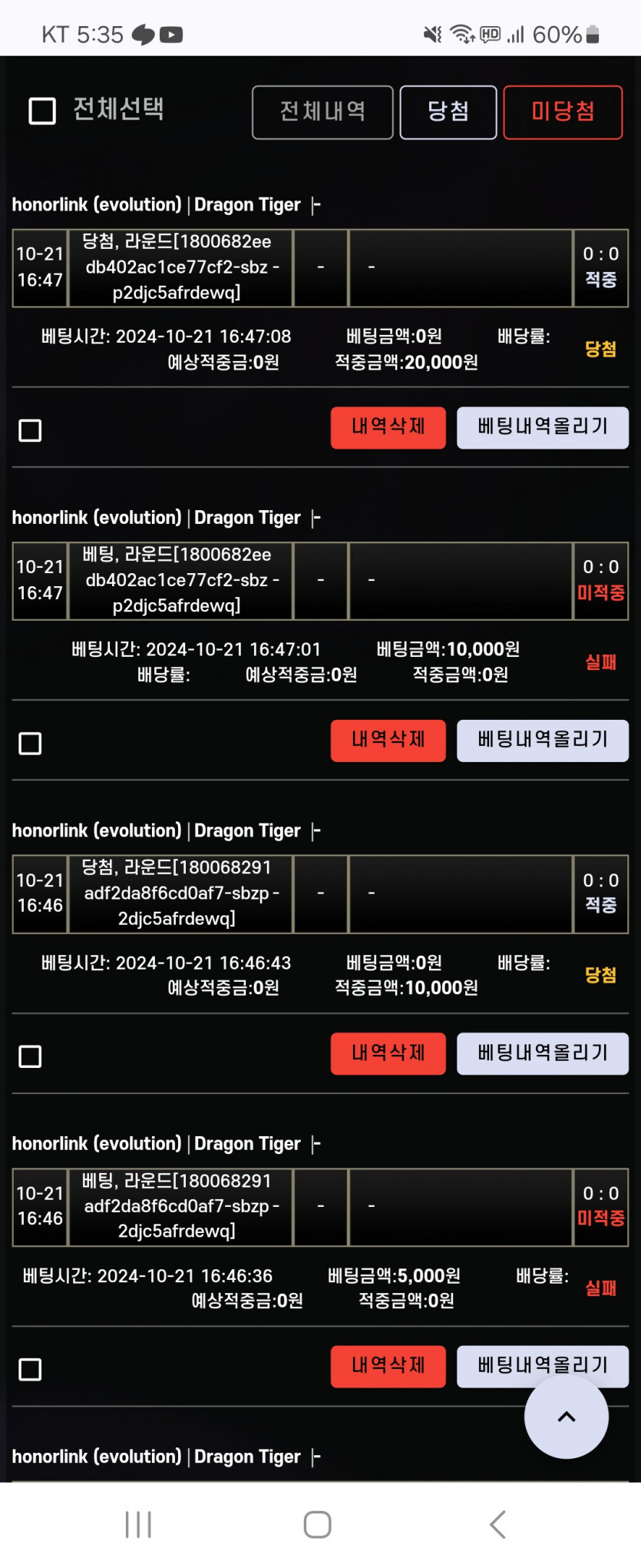Tap 내역삭제 under the 10,000원 failed bet
This screenshot has height=1568, width=641.
coord(388,741)
